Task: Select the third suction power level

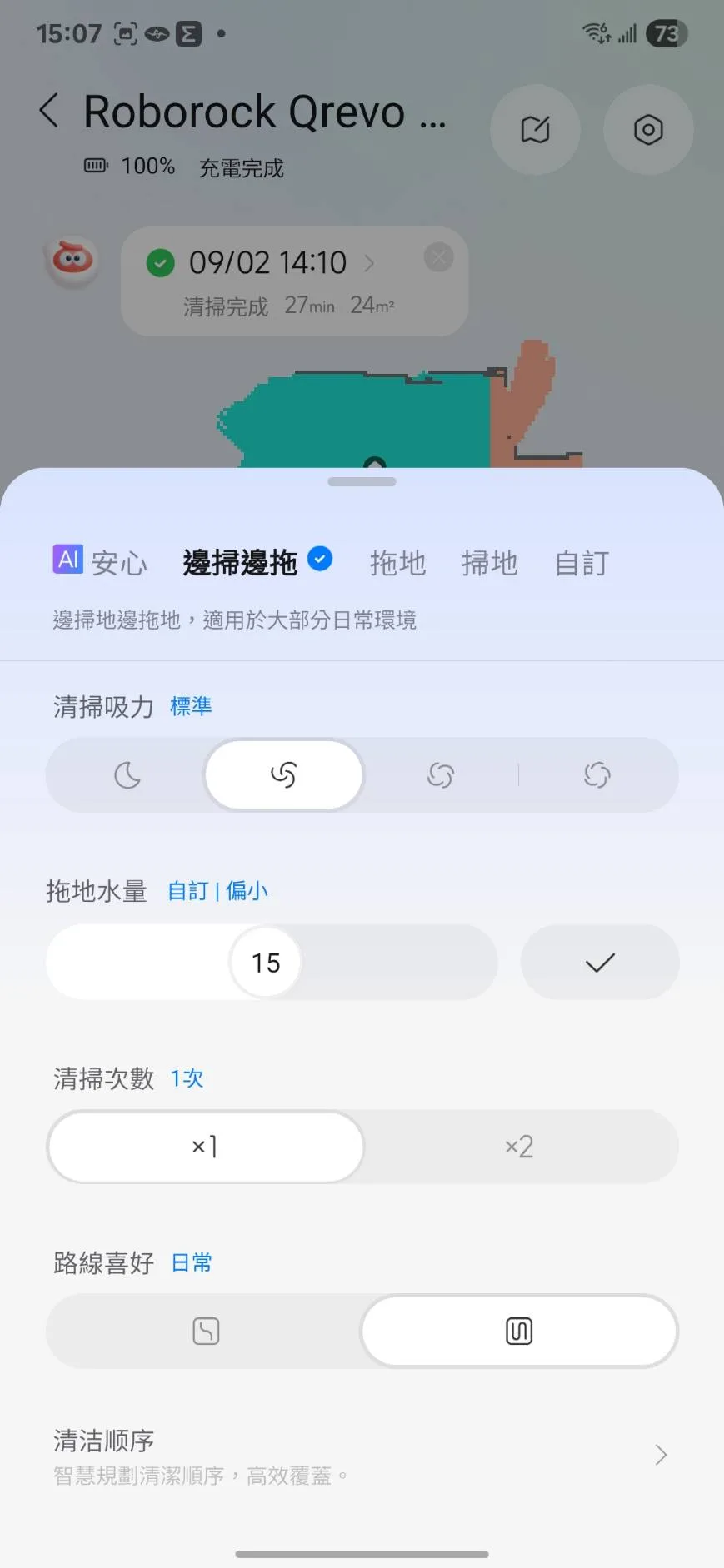Action: (440, 775)
